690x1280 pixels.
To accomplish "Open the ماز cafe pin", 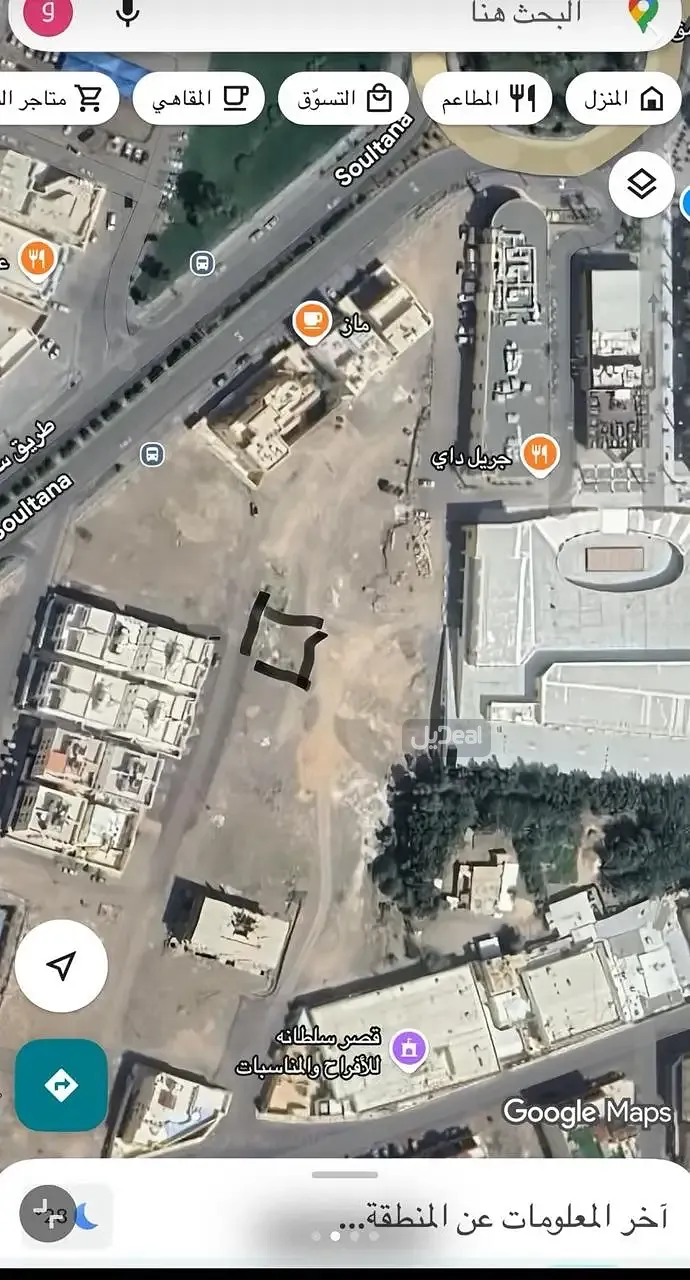I will [x=312, y=321].
